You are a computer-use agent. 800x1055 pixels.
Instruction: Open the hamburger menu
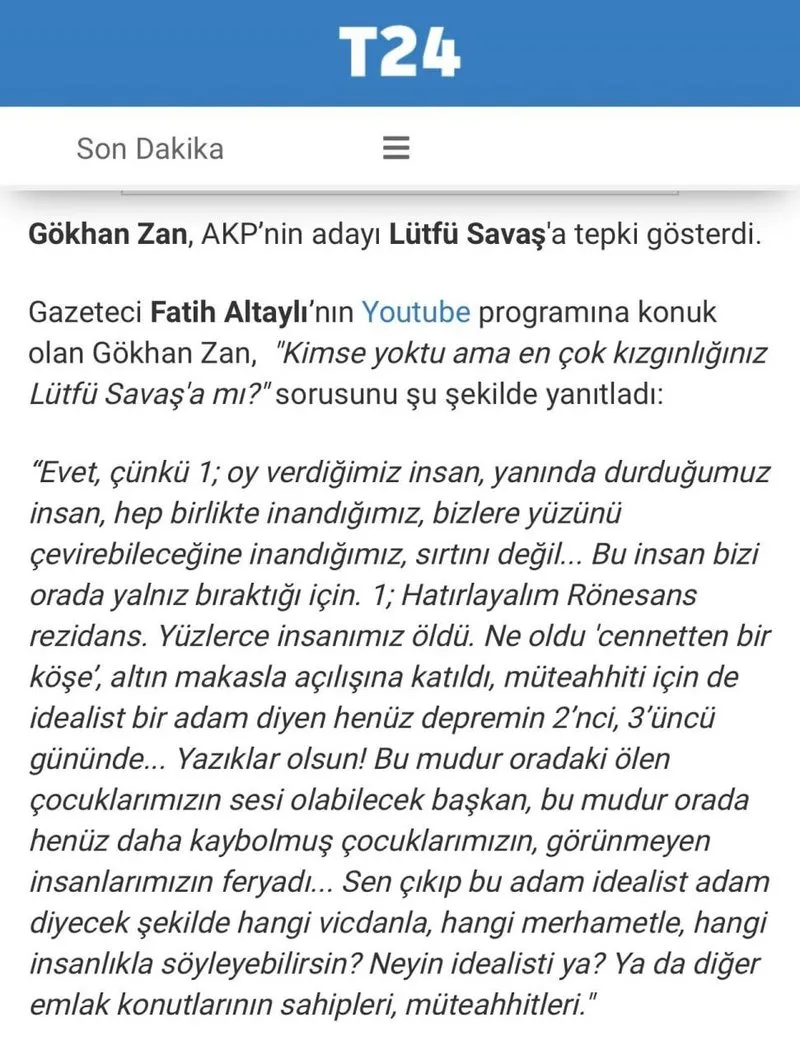pos(396,149)
